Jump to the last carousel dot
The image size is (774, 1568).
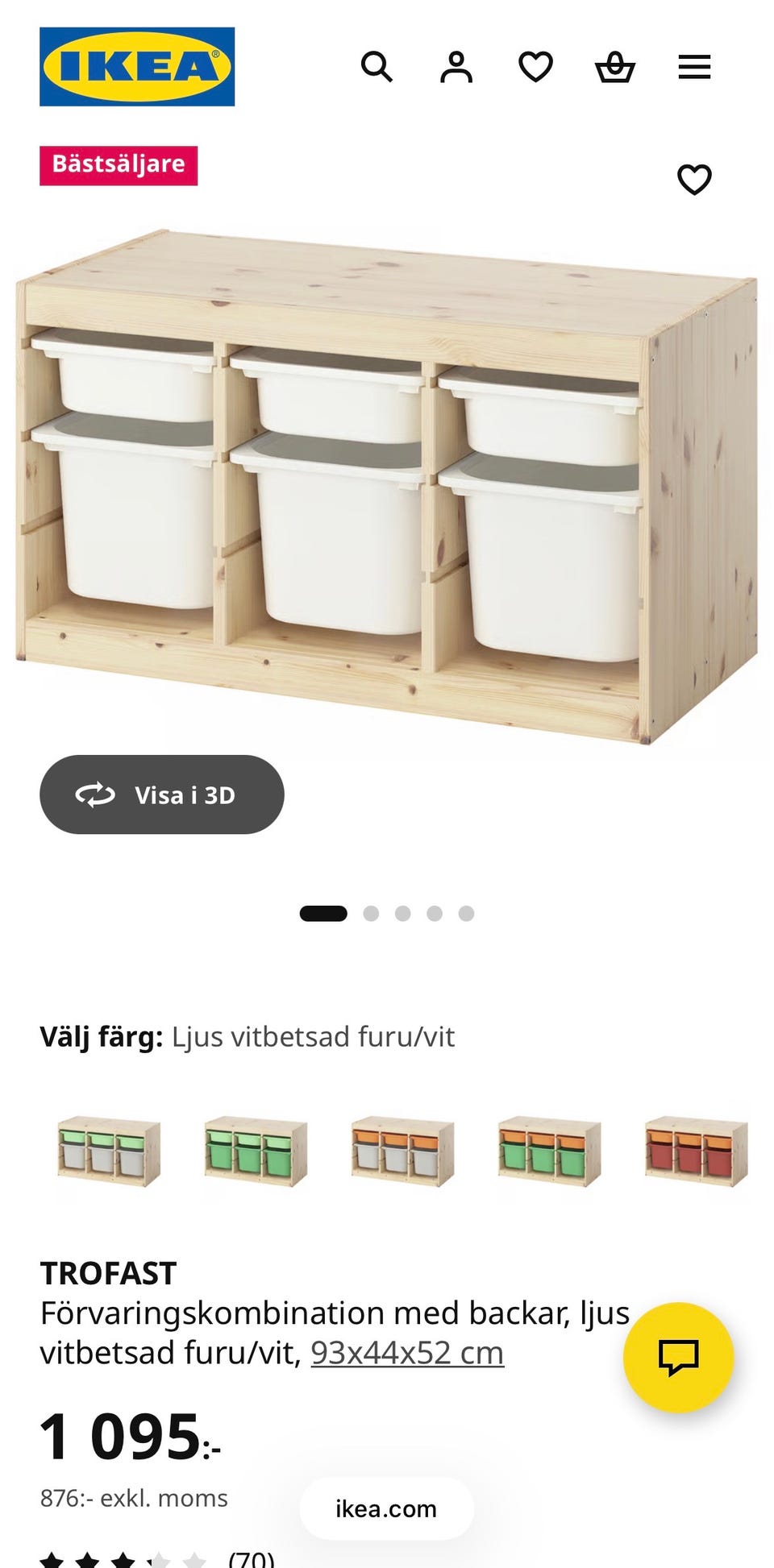461,912
